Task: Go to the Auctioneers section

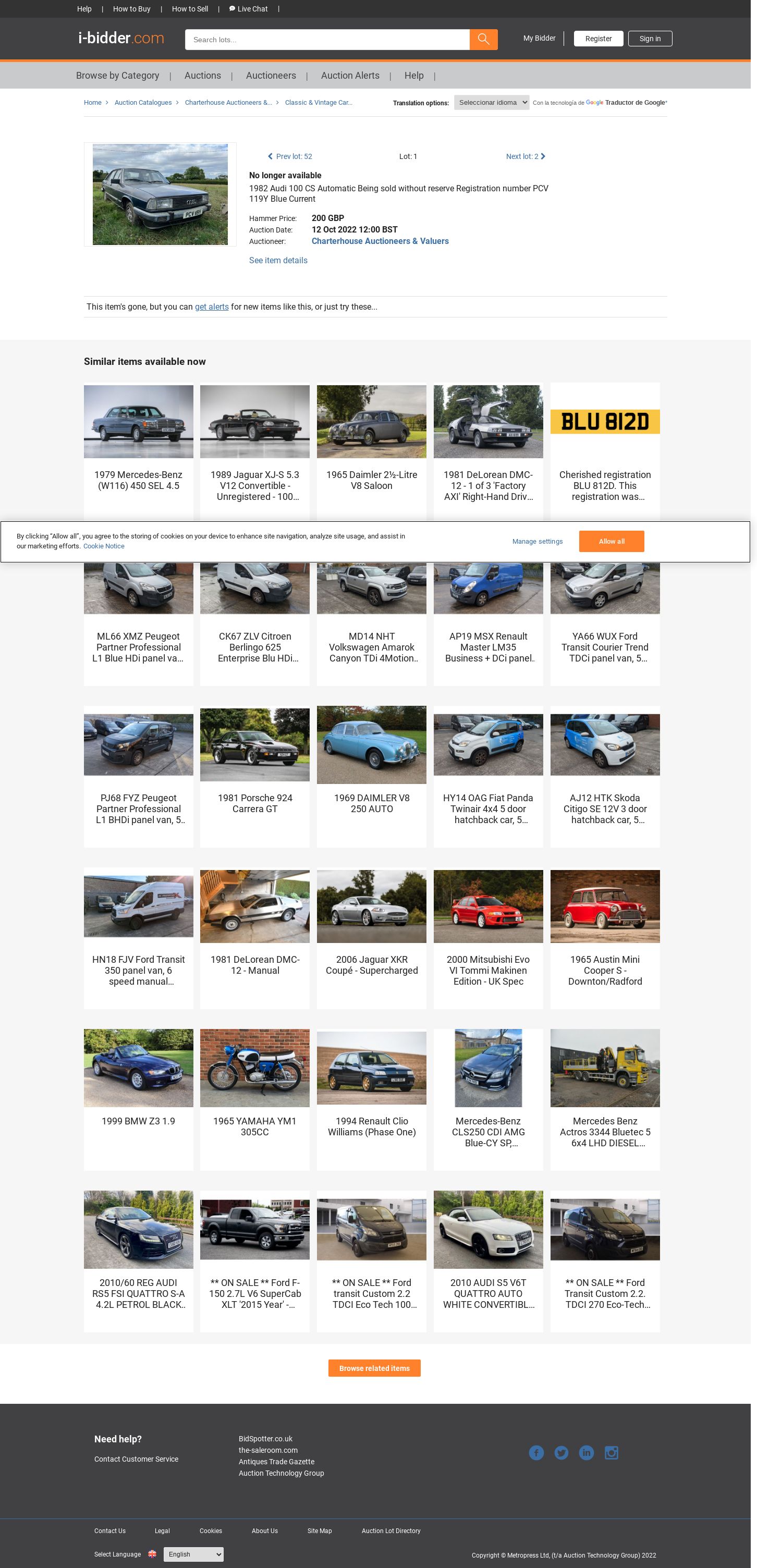Action: click(x=271, y=76)
